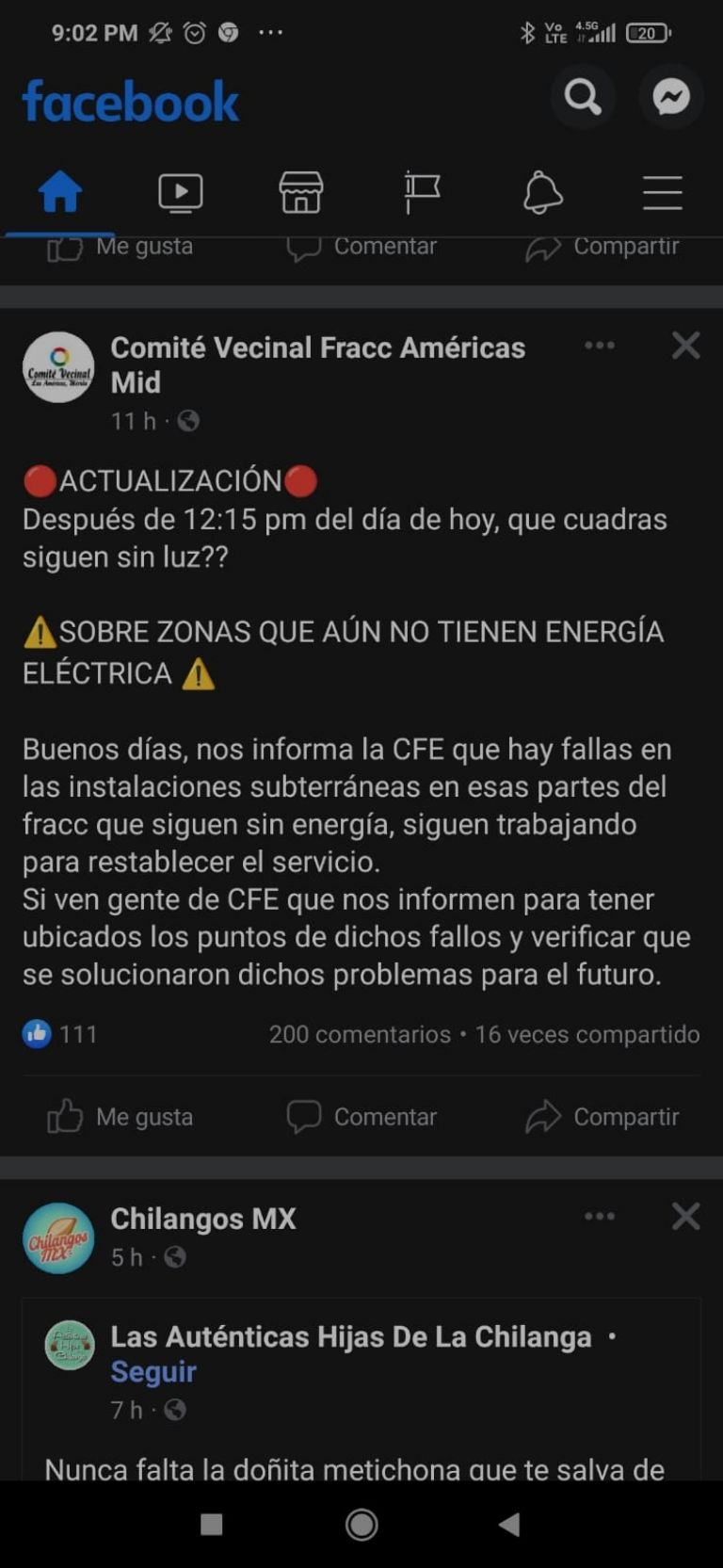Image resolution: width=723 pixels, height=1568 pixels.
Task: Open options for Comité Vecinal post
Action: (600, 346)
